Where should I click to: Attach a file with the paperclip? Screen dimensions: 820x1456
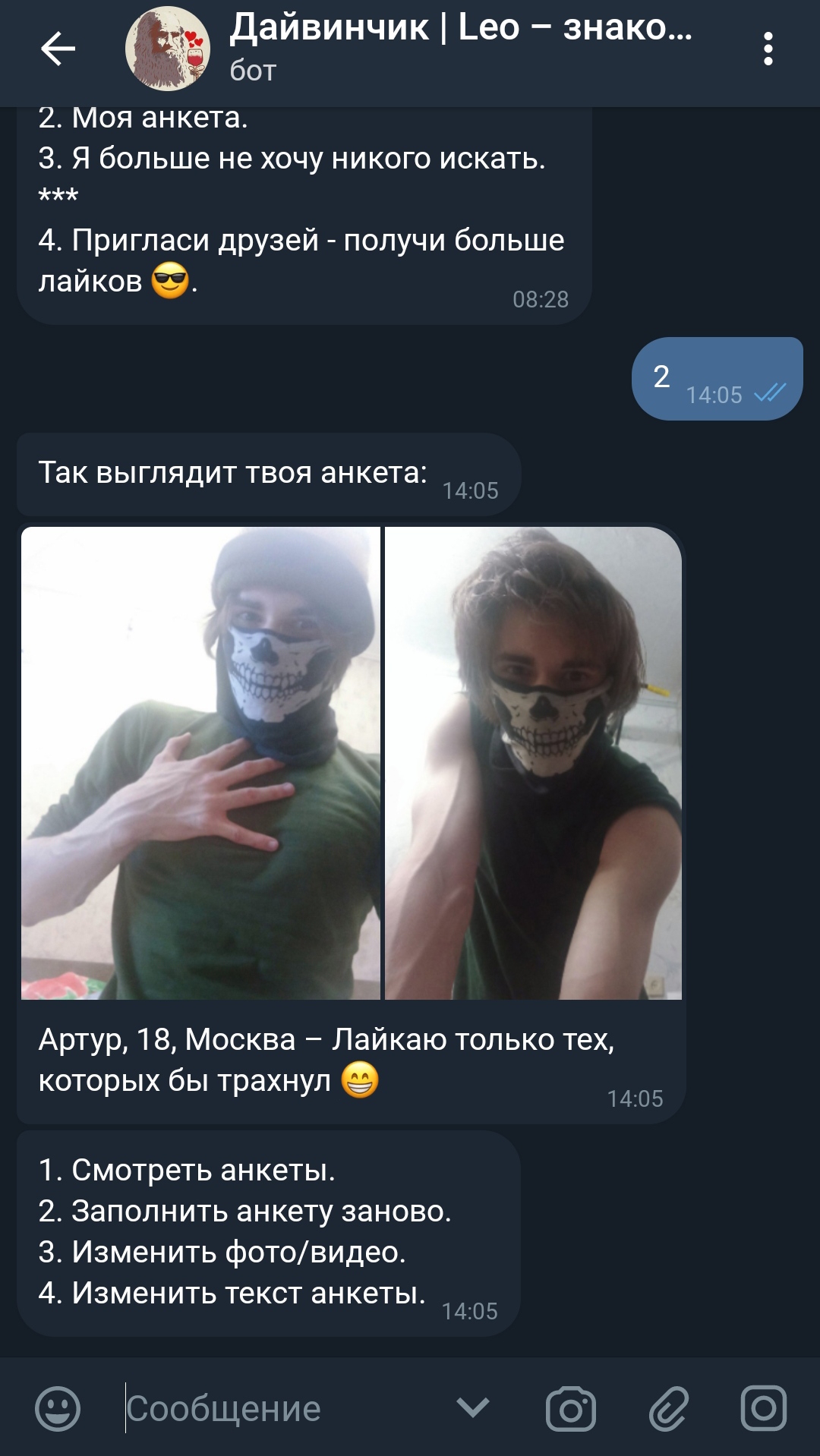pos(668,1409)
